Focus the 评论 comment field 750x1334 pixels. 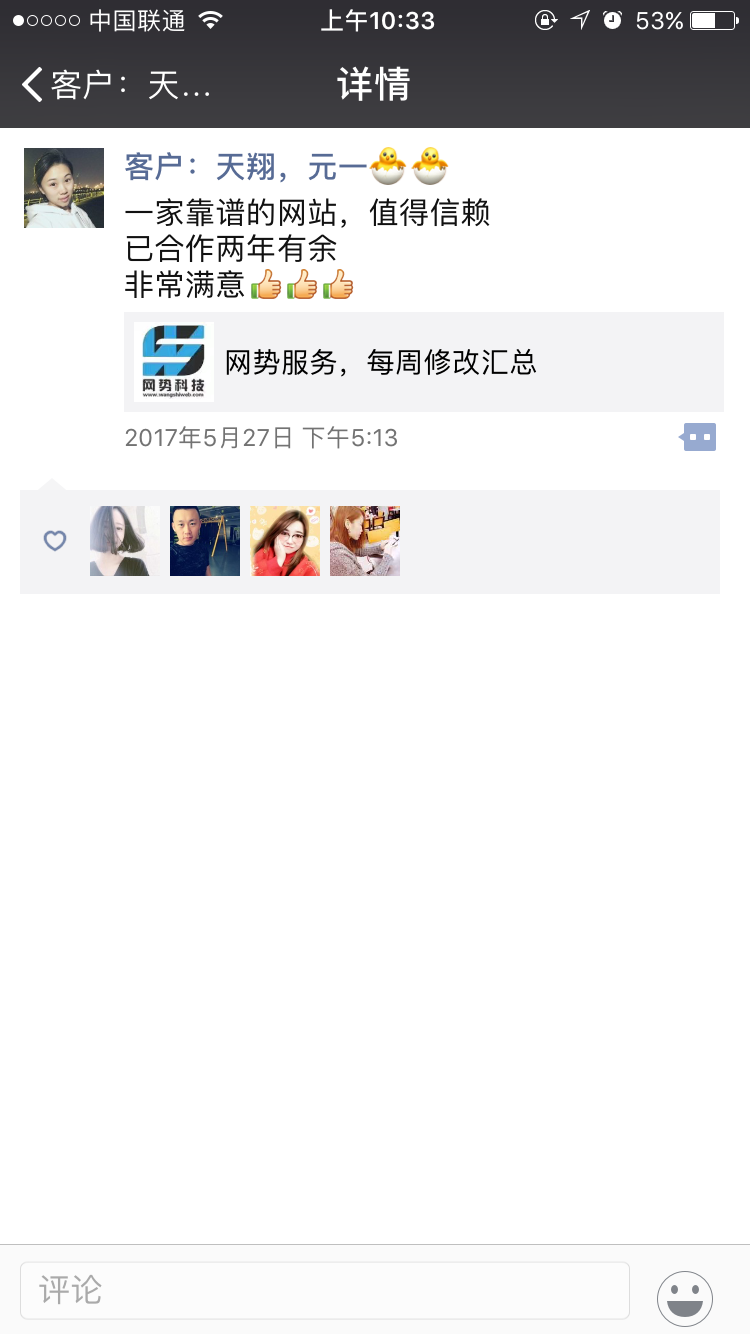click(x=325, y=1290)
